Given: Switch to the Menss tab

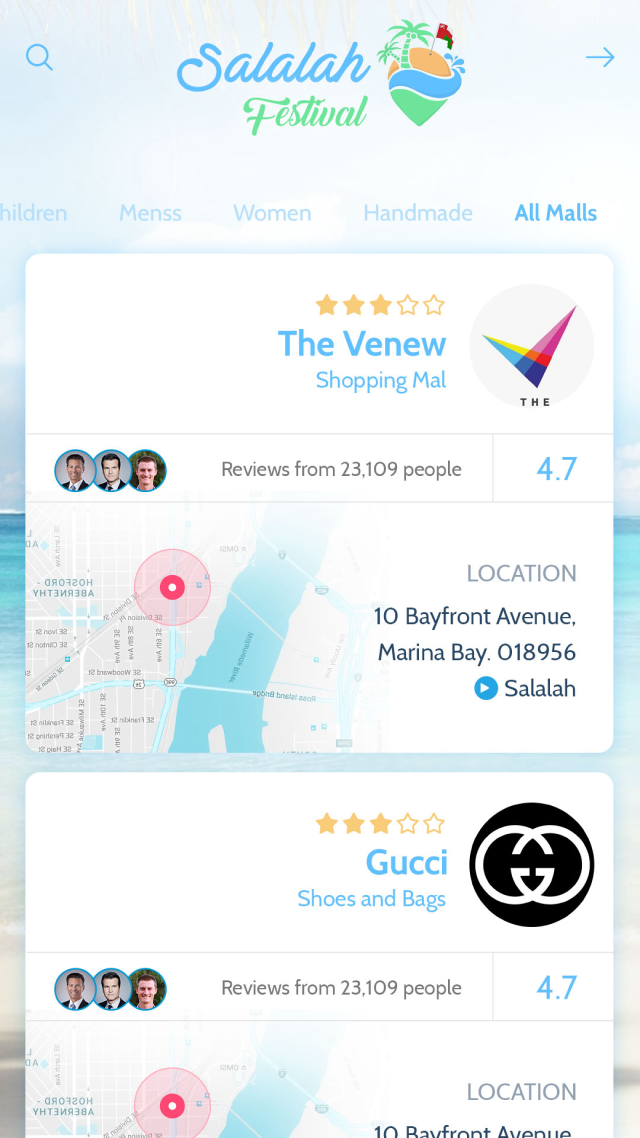Looking at the screenshot, I should [x=150, y=213].
